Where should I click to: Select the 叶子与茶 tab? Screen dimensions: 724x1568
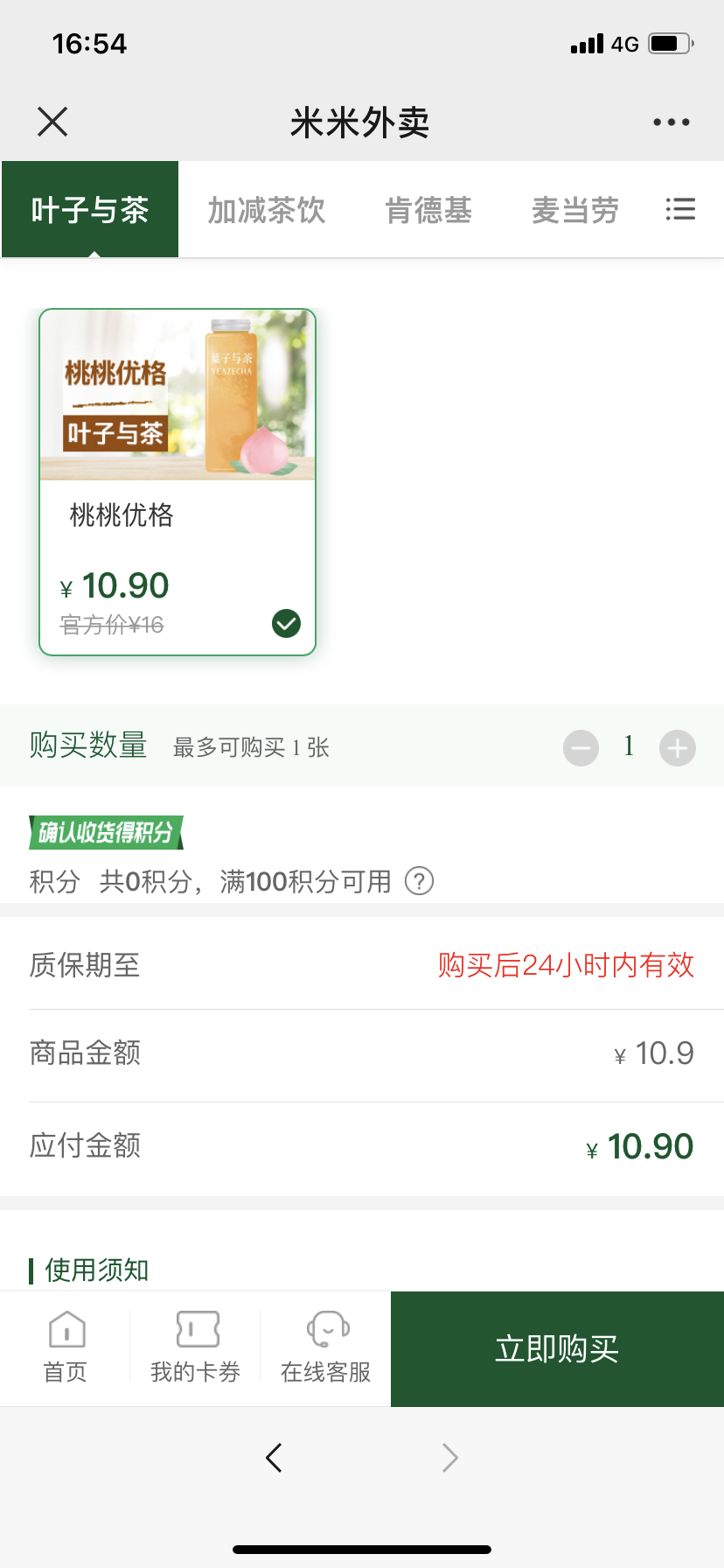90,210
